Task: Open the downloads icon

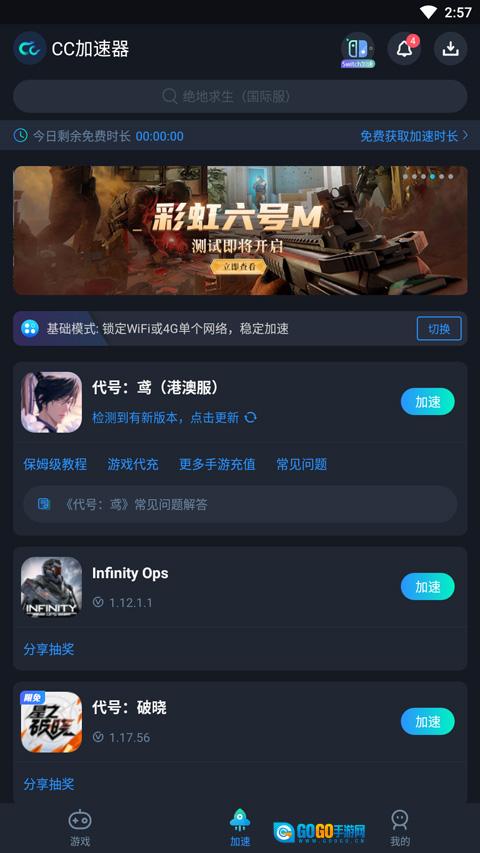Action: [x=450, y=49]
